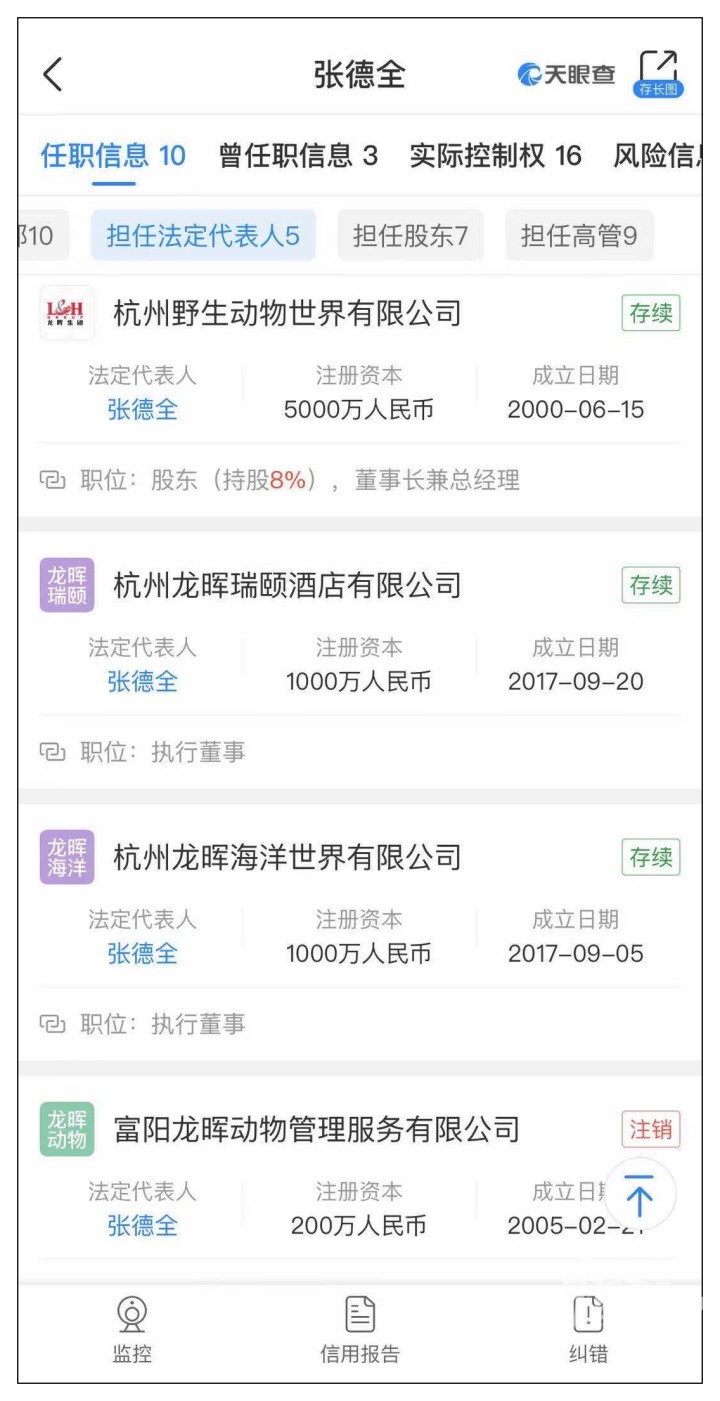Open 杭州野生动物世界有限公司 company card
Viewport: 720px width, 1401px height.
(287, 314)
